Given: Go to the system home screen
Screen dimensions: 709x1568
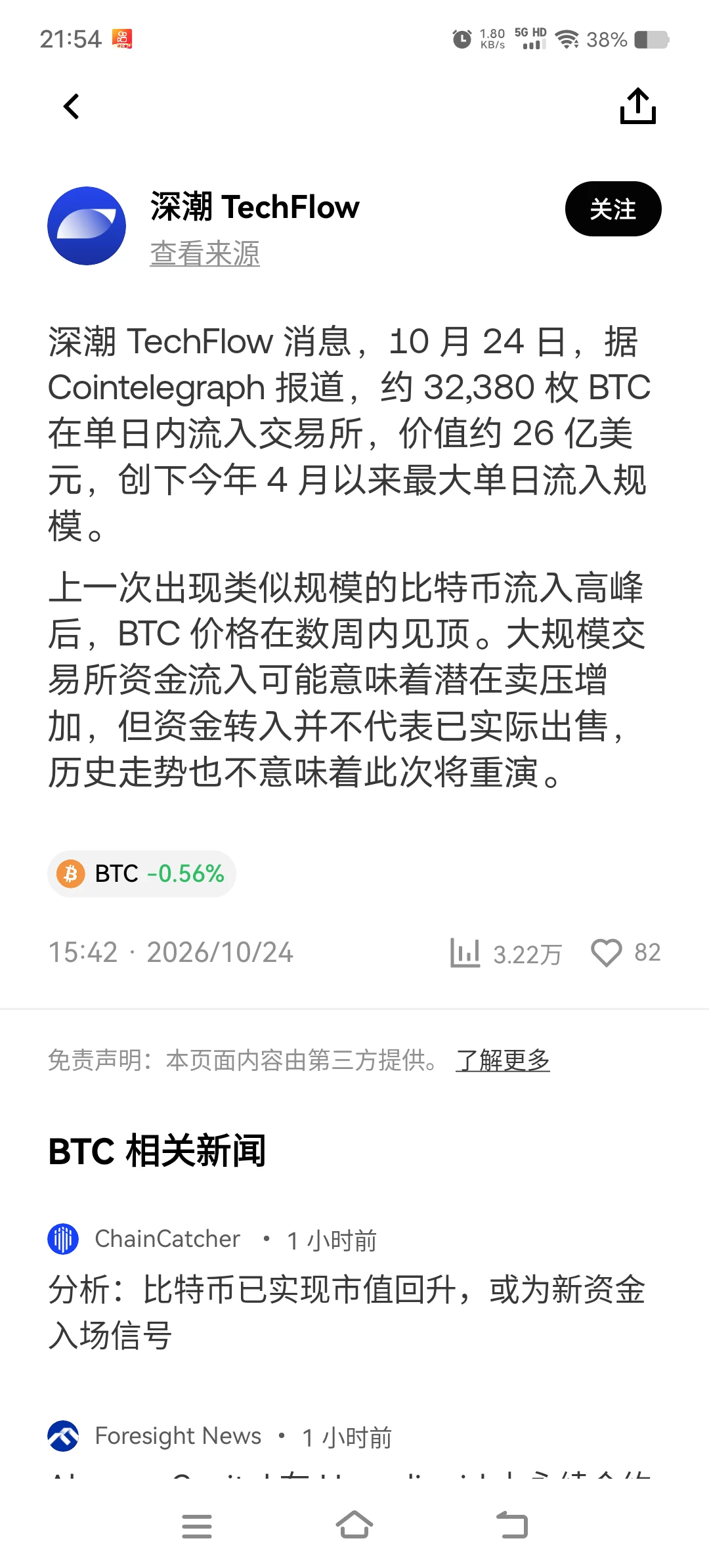Looking at the screenshot, I should click(354, 1525).
